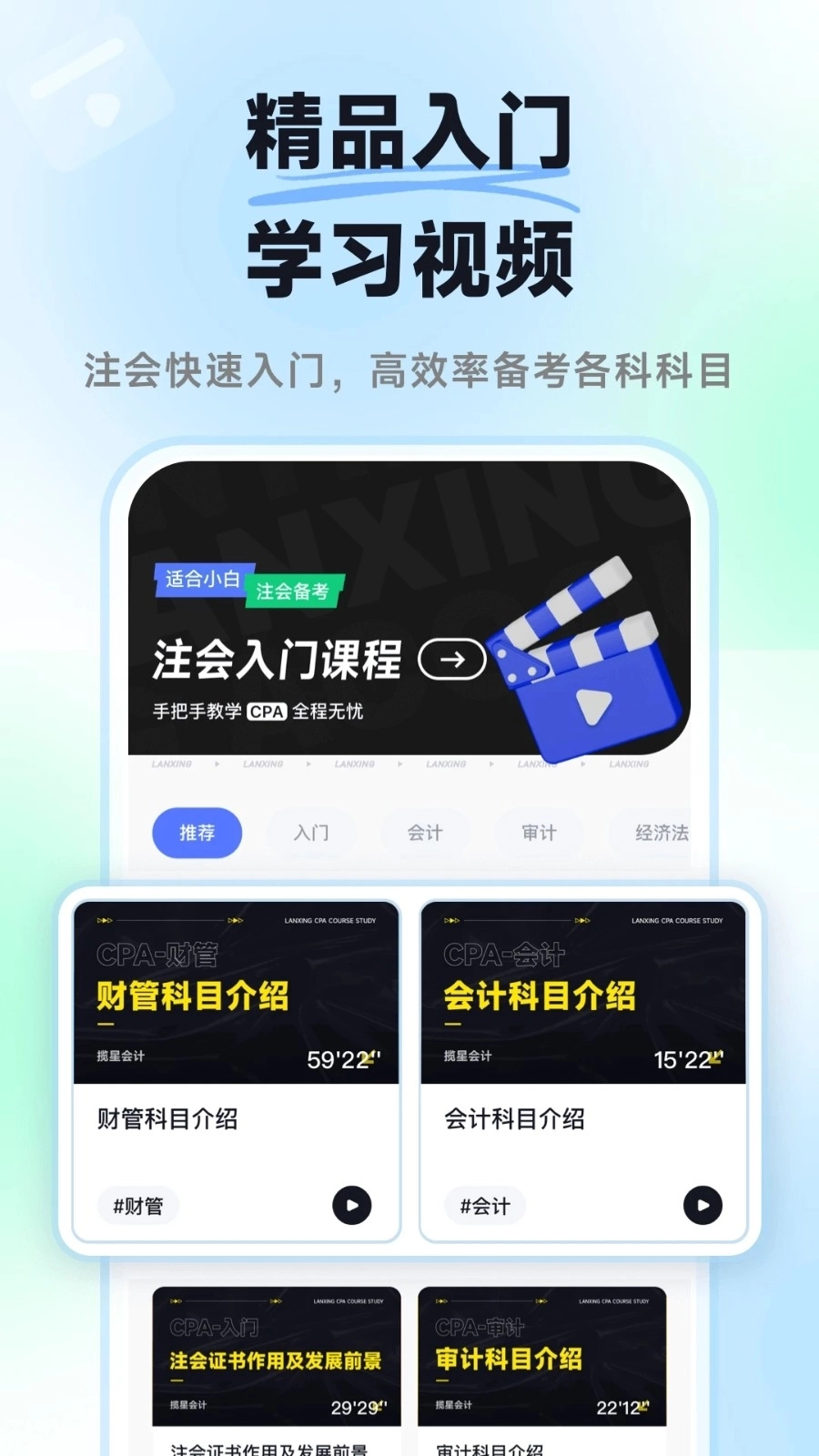Select the 推荐 category
Image resolution: width=819 pixels, height=1456 pixels.
197,833
